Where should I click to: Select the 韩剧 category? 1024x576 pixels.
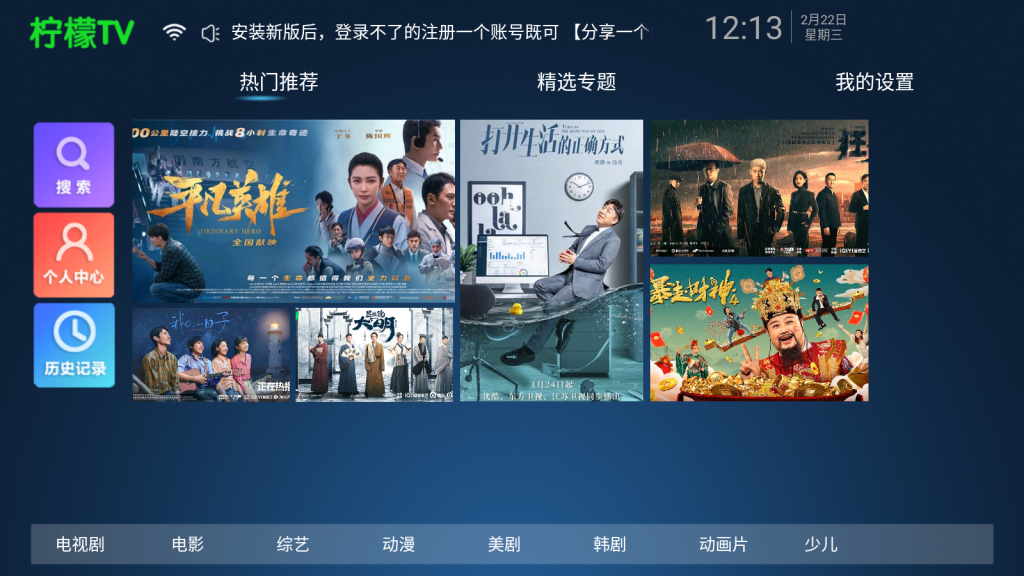click(609, 544)
